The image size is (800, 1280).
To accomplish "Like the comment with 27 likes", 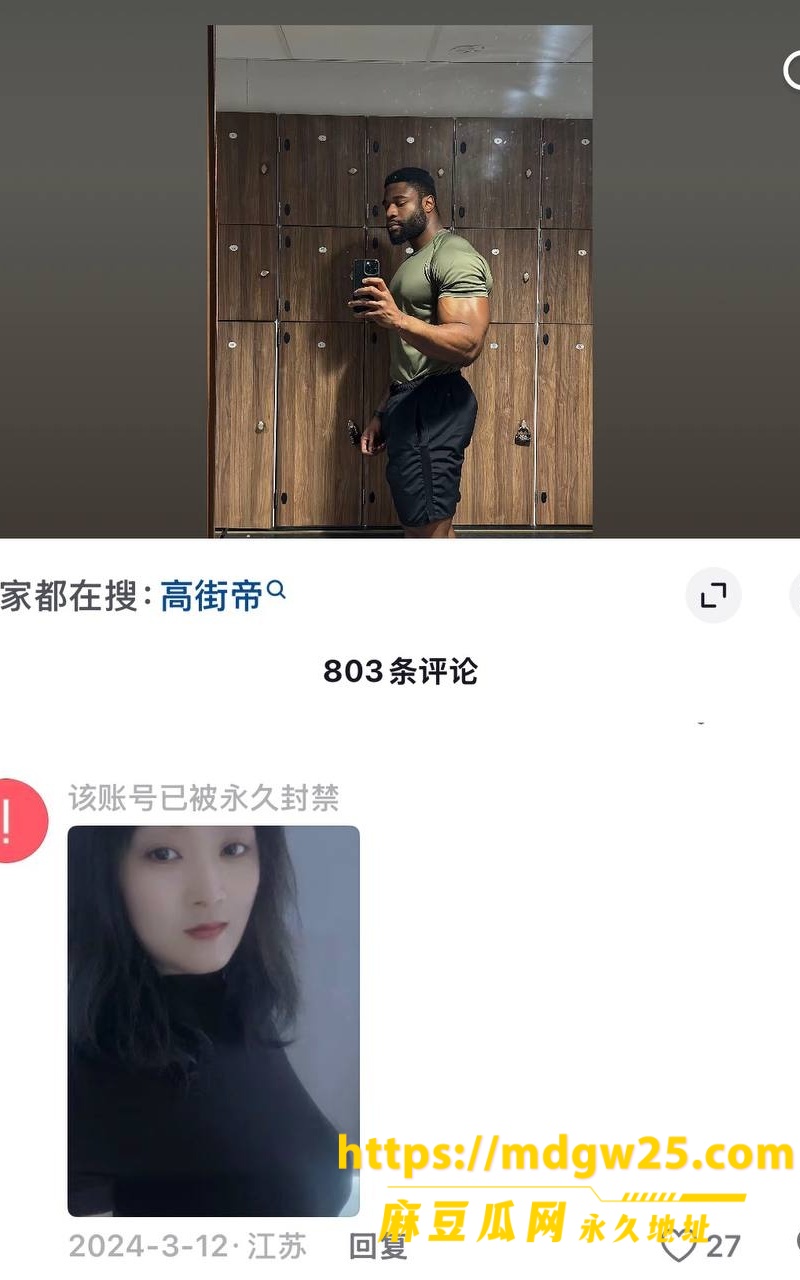I will (x=679, y=1245).
